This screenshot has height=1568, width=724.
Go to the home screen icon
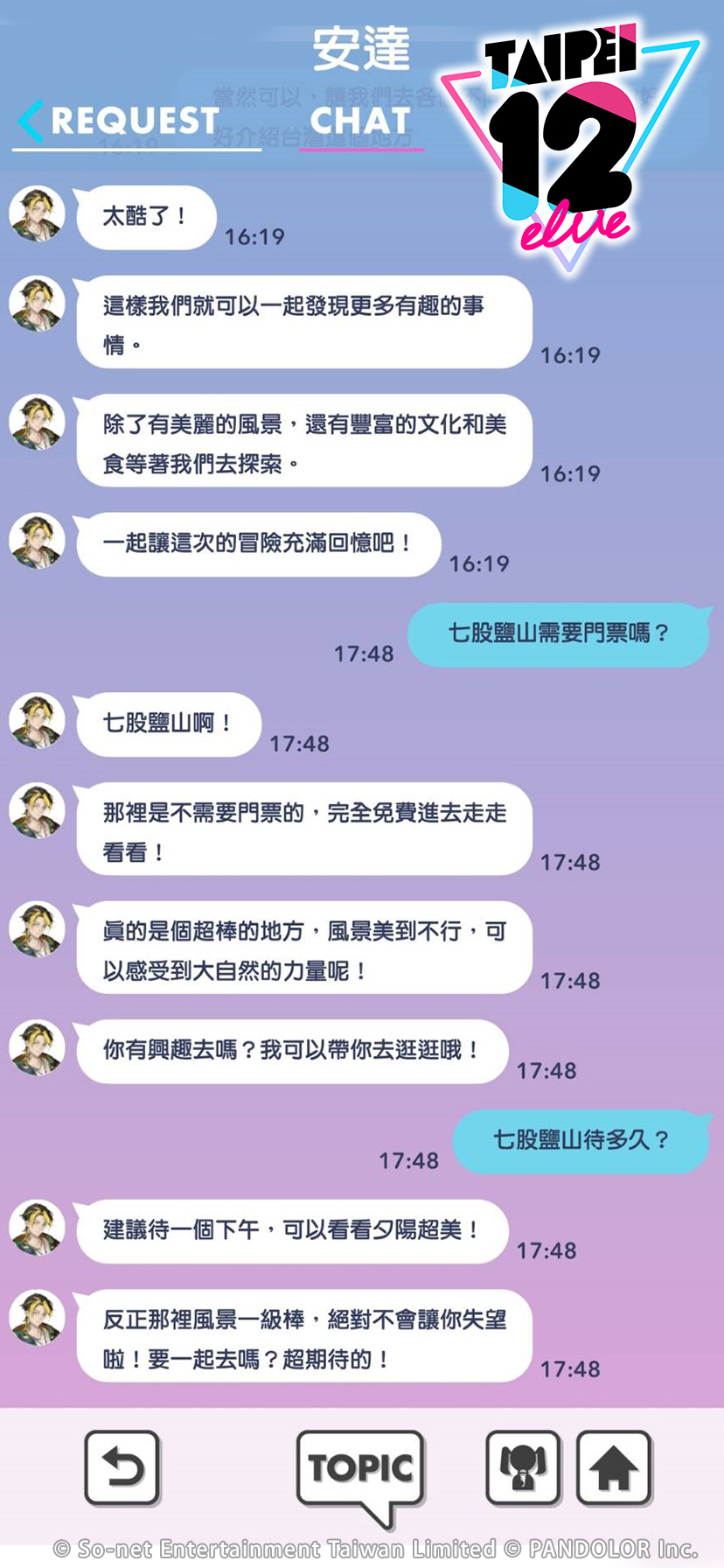(614, 1467)
